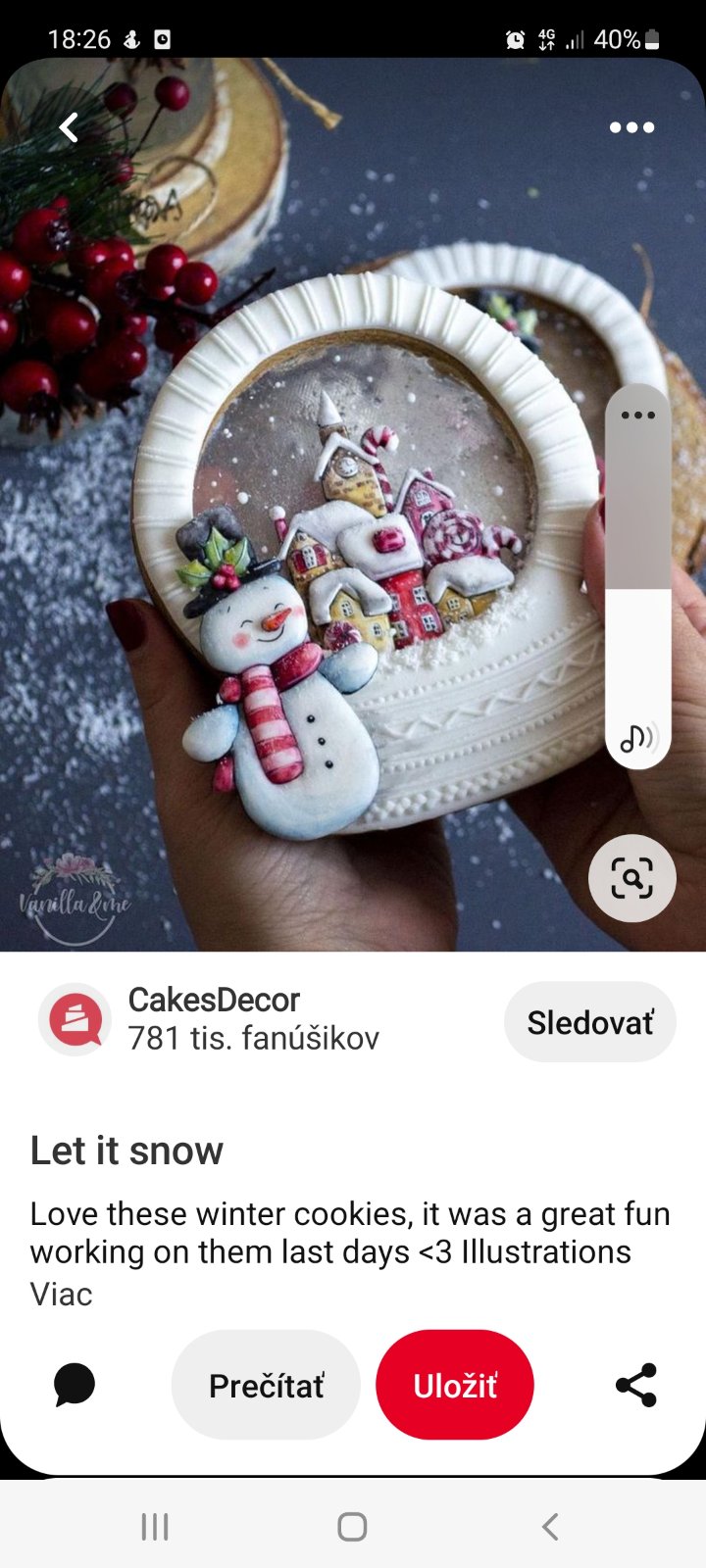This screenshot has height=1568, width=706.
Task: Open the comments bubble
Action: (75, 1384)
